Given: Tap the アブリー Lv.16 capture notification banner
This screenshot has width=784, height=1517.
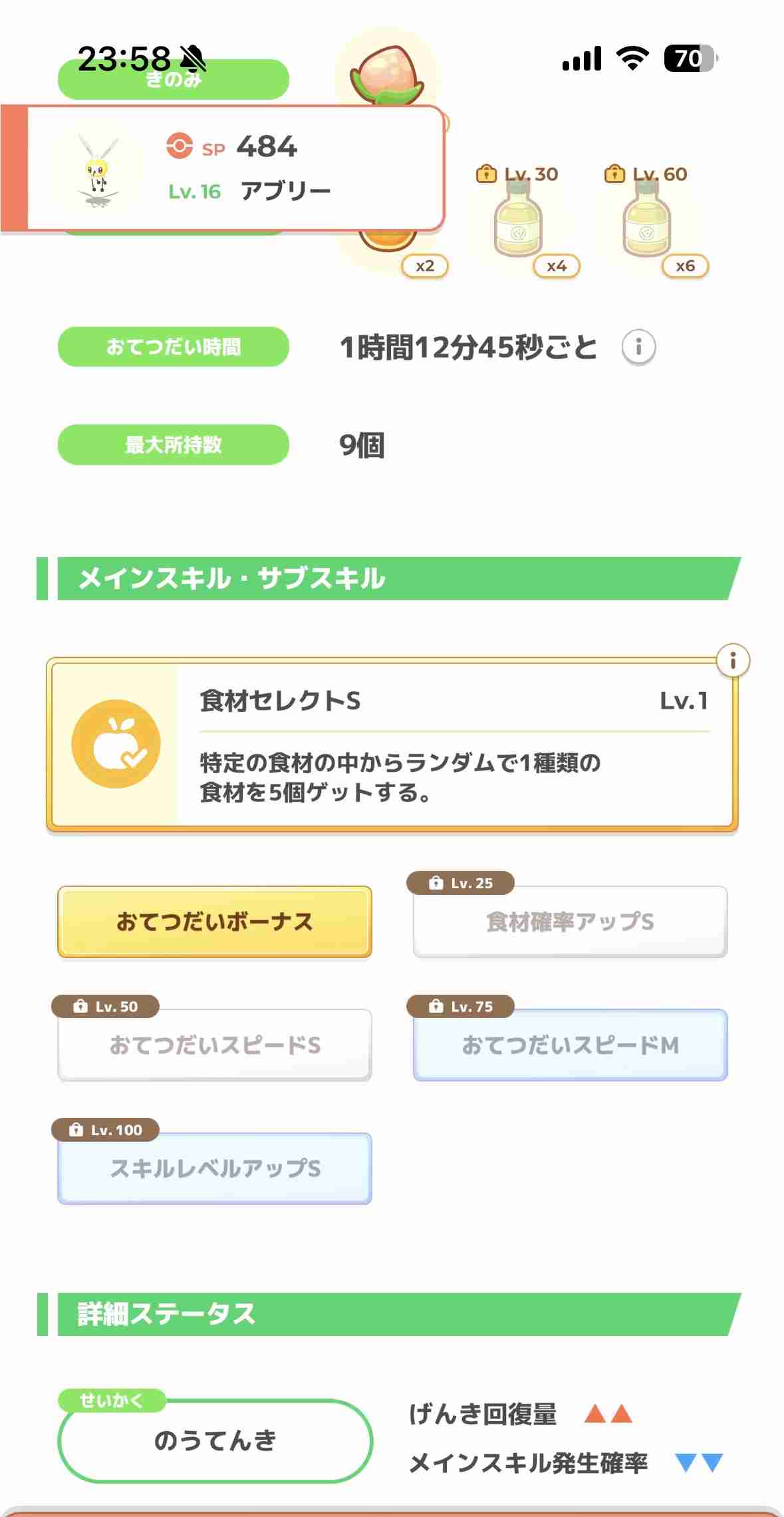Looking at the screenshot, I should click(233, 166).
